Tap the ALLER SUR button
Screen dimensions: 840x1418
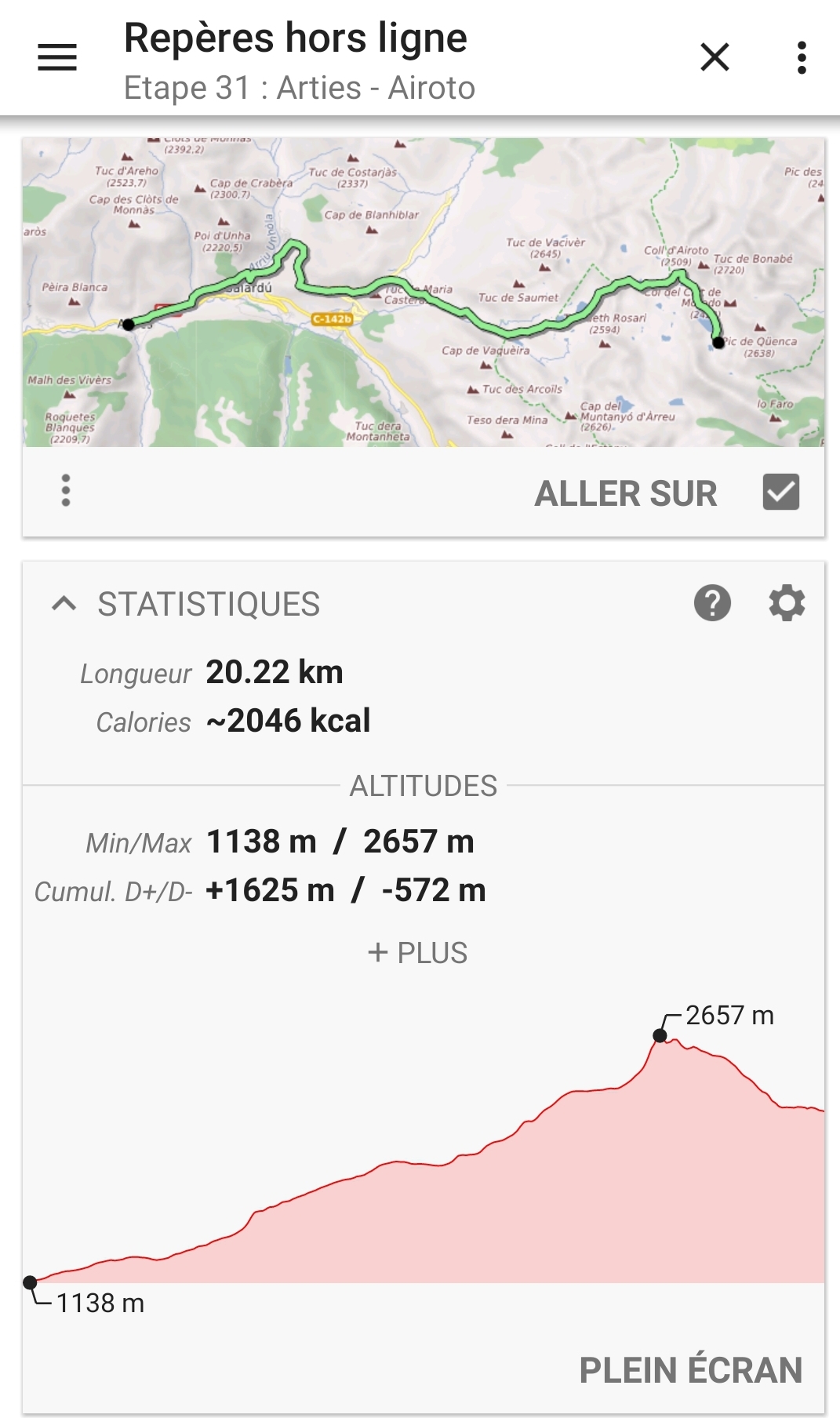click(x=625, y=494)
